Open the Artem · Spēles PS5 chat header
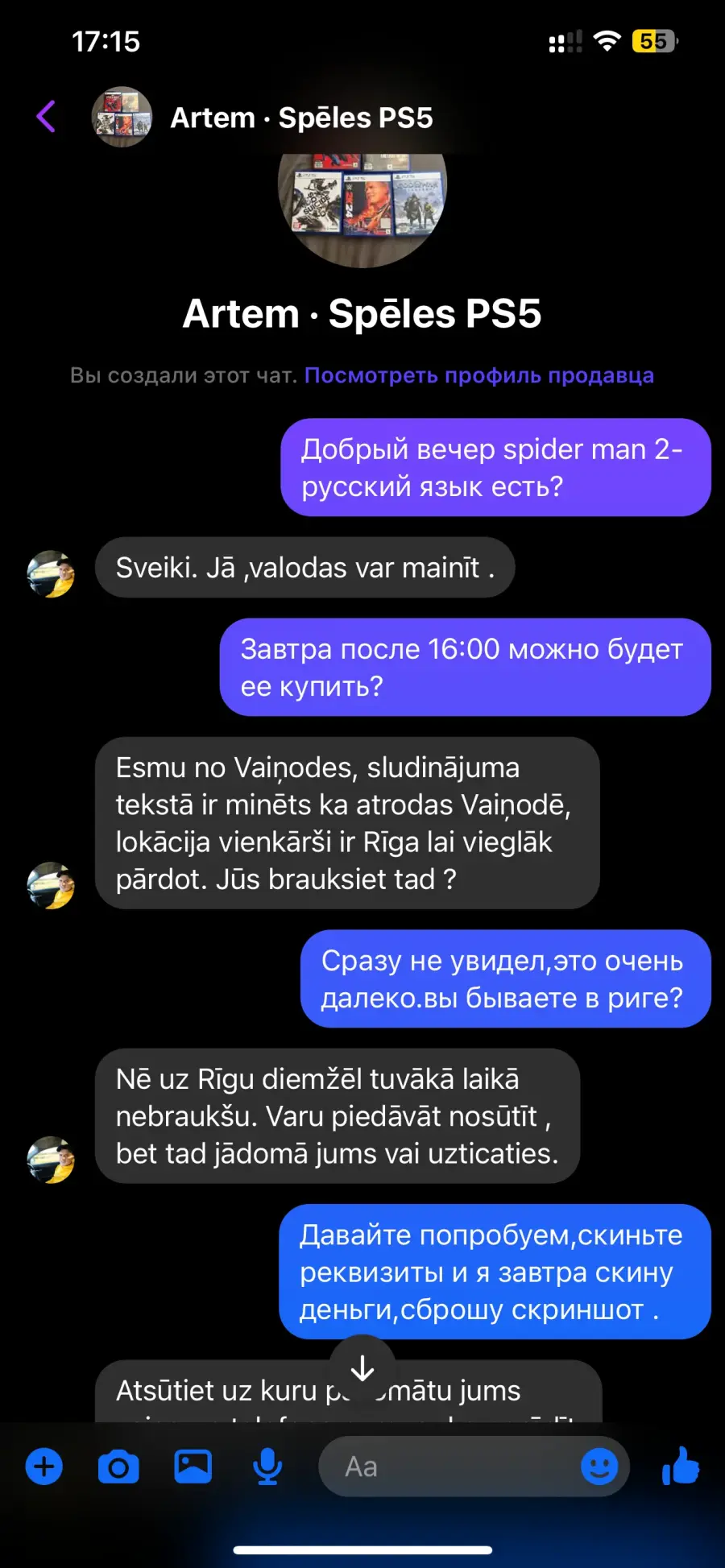Viewport: 725px width, 1568px height. pos(301,118)
